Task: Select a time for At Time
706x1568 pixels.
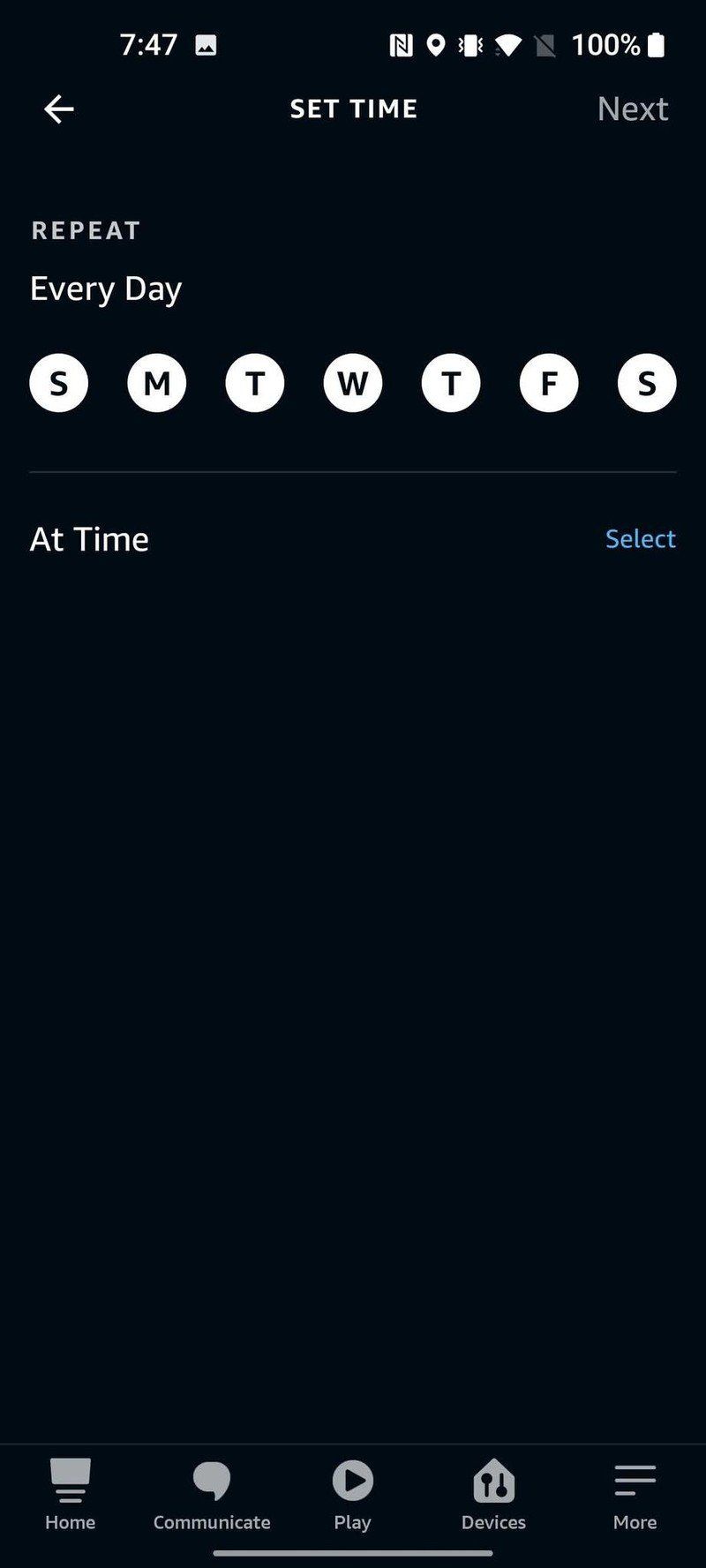Action: [640, 538]
